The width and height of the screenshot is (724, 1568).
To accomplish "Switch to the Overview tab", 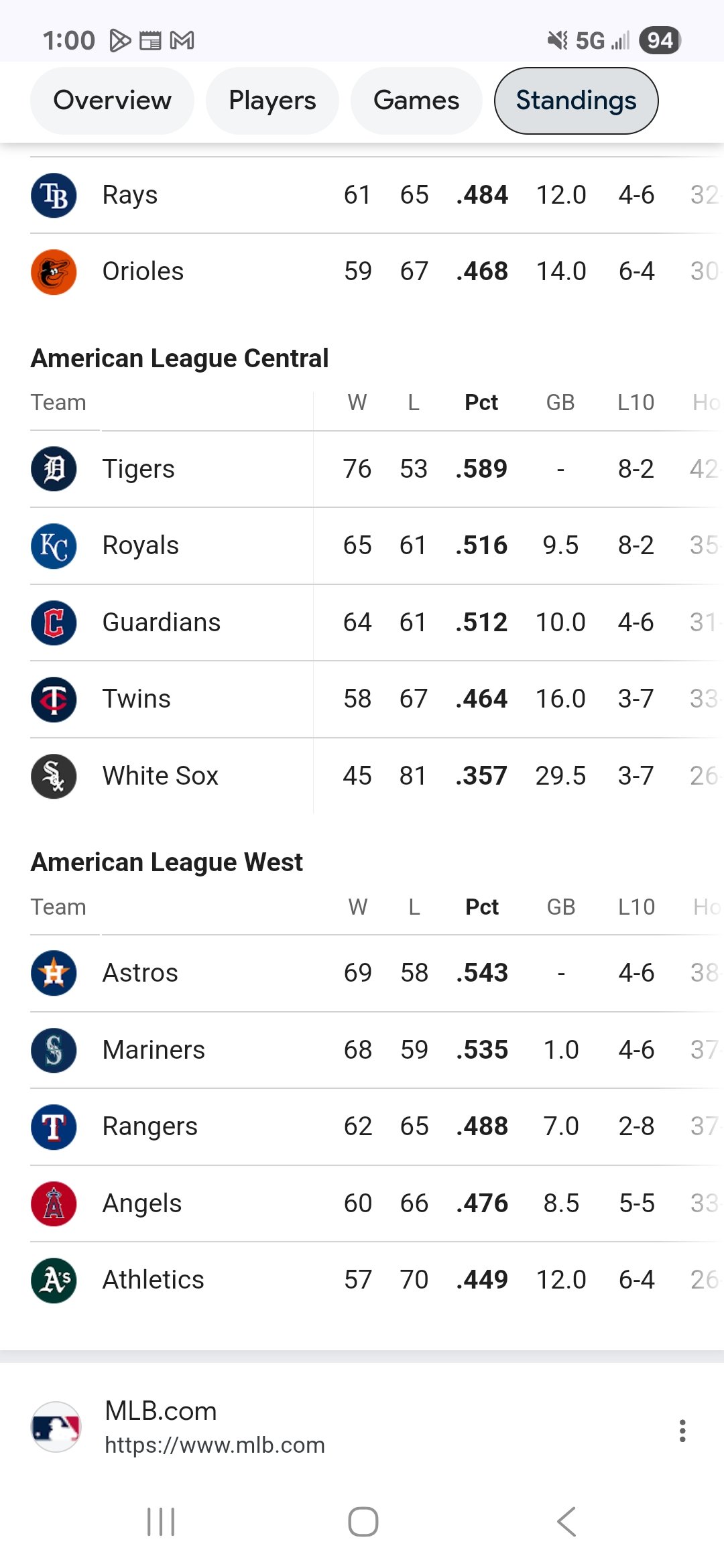I will [112, 101].
